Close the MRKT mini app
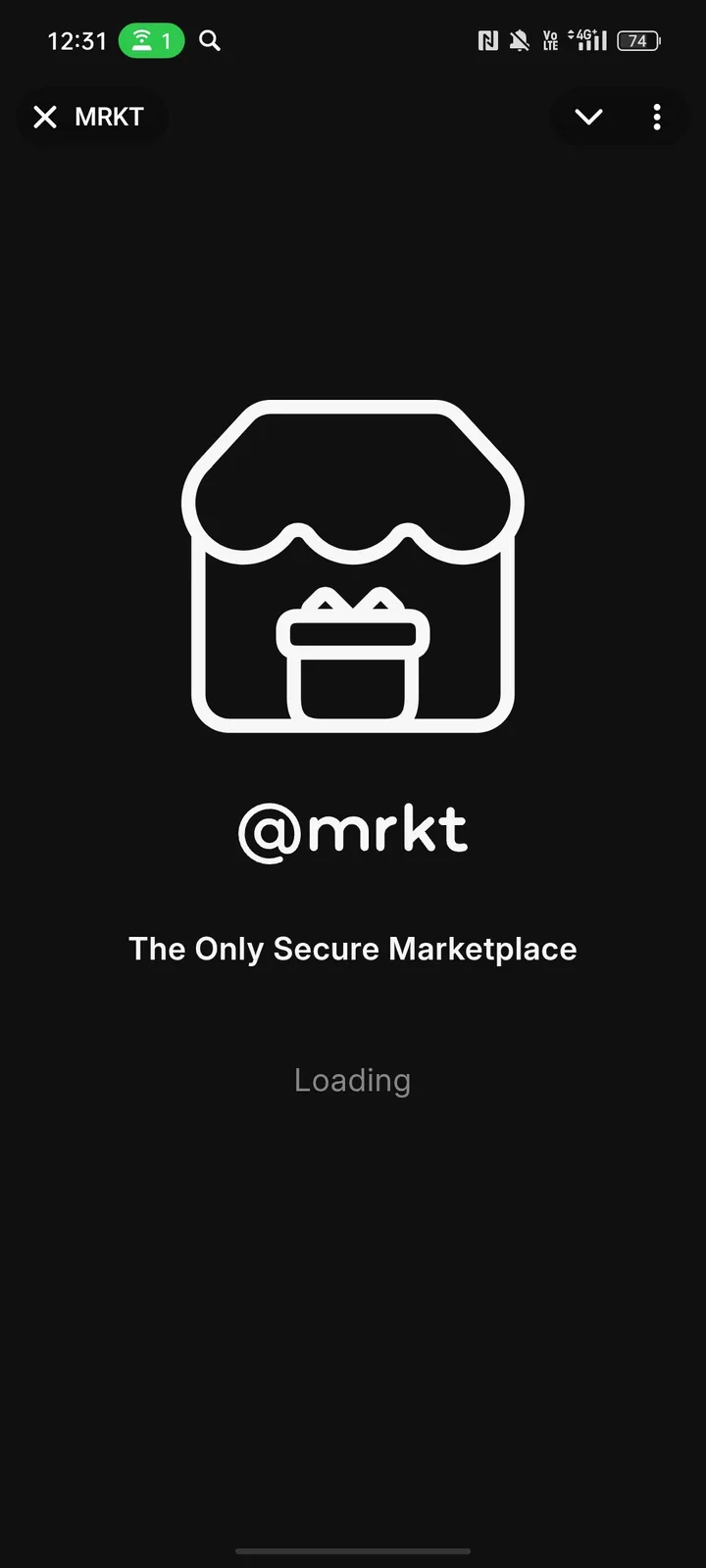Image resolution: width=706 pixels, height=1568 pixels. pyautogui.click(x=45, y=117)
